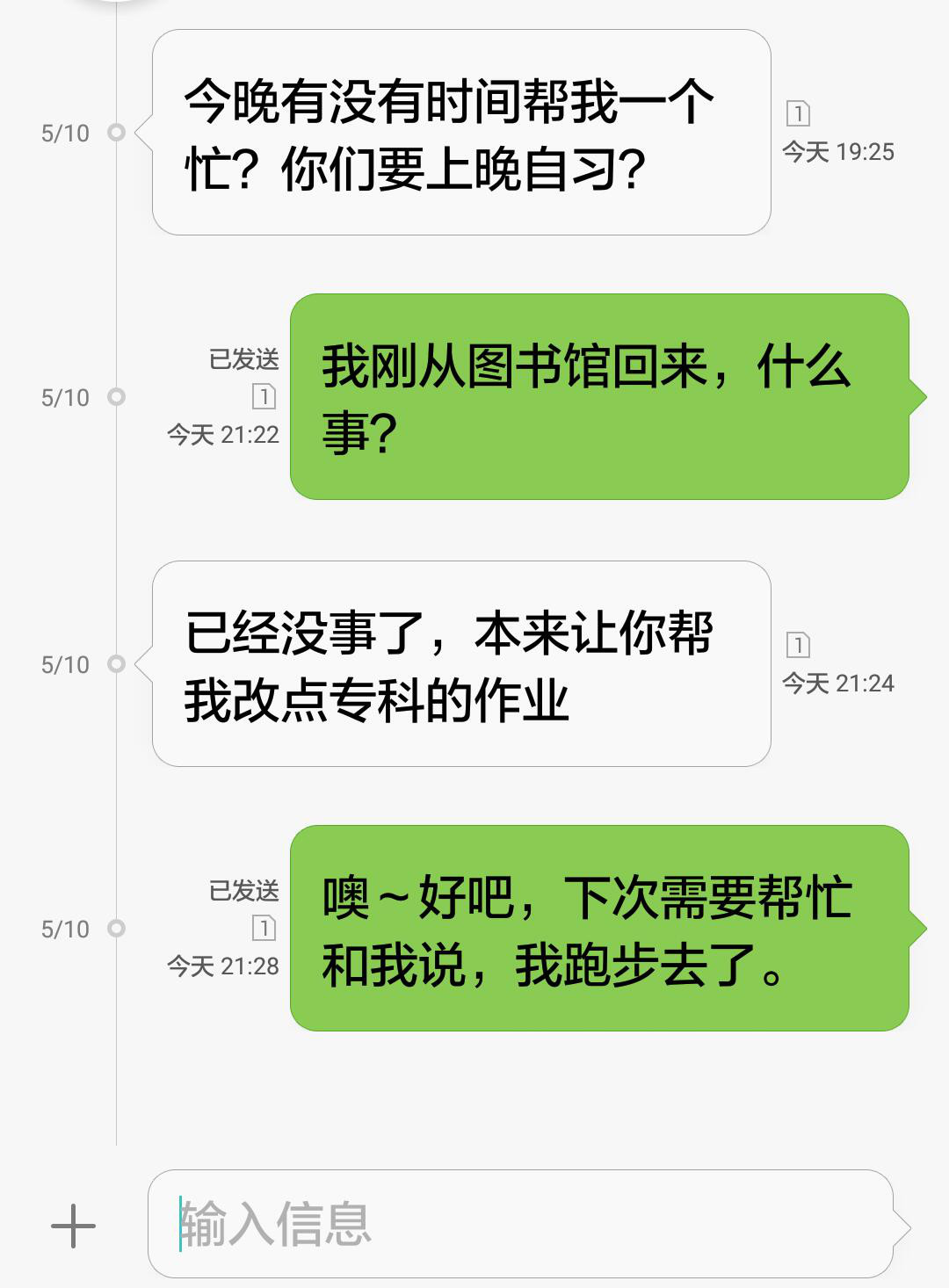The height and width of the screenshot is (1288, 949).
Task: Tap the plus icon to add an attachment
Action: coord(73,1226)
